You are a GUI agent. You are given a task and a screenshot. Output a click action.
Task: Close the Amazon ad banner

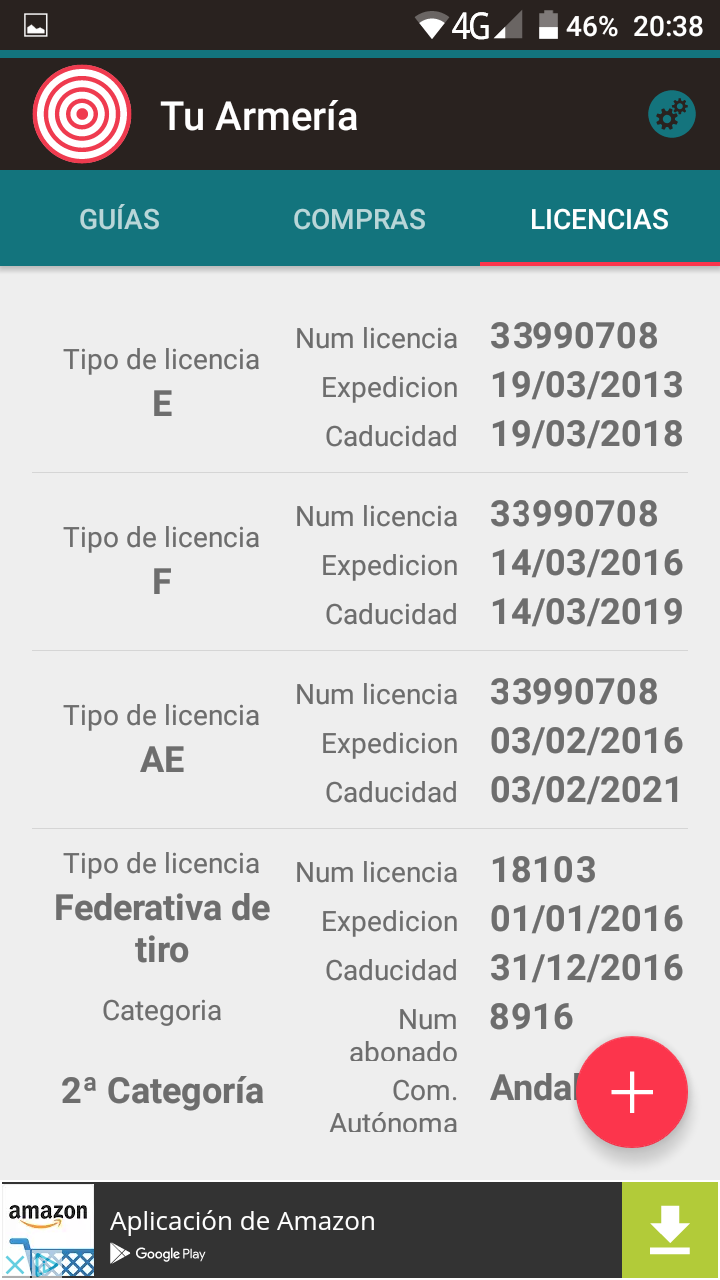(15, 1265)
